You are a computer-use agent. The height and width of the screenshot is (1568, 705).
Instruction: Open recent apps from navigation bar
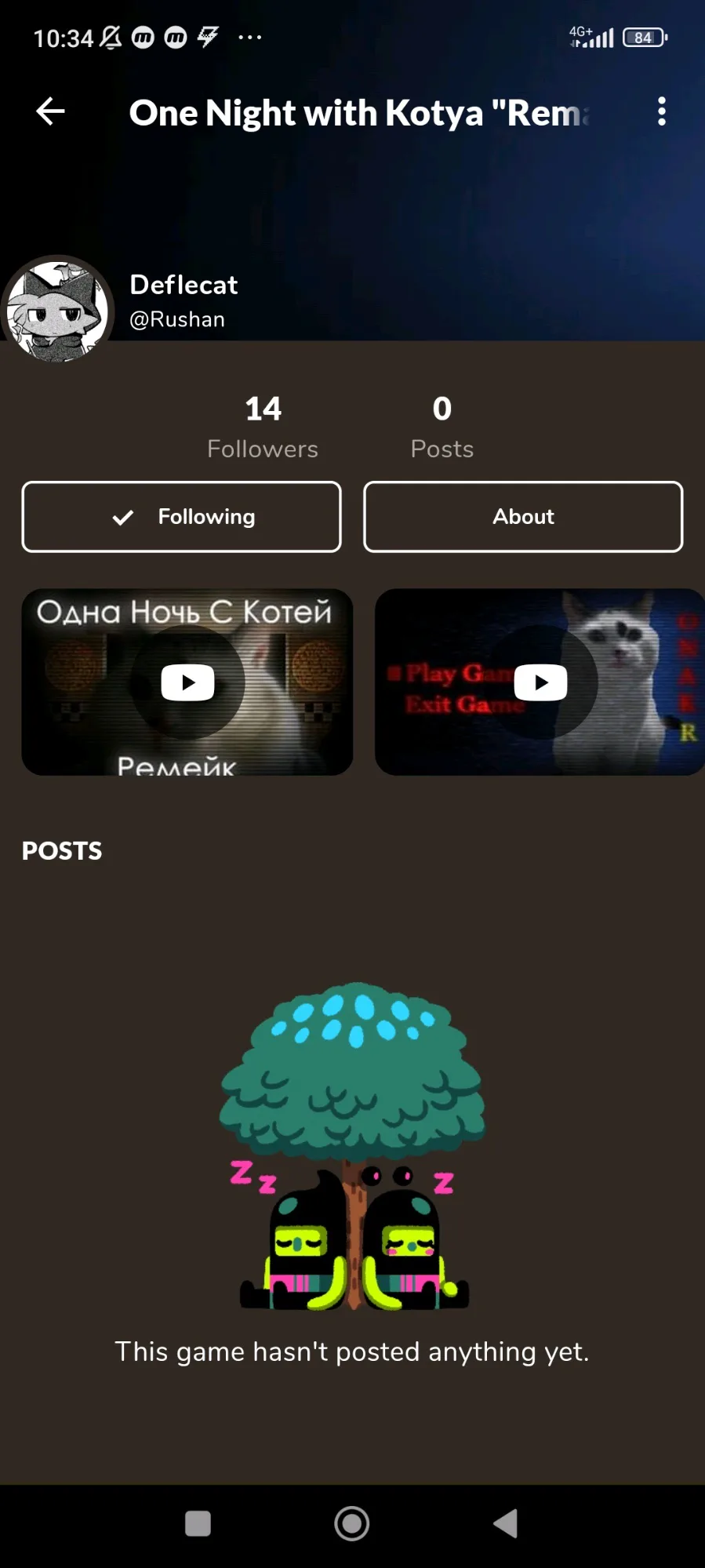coord(198,1524)
